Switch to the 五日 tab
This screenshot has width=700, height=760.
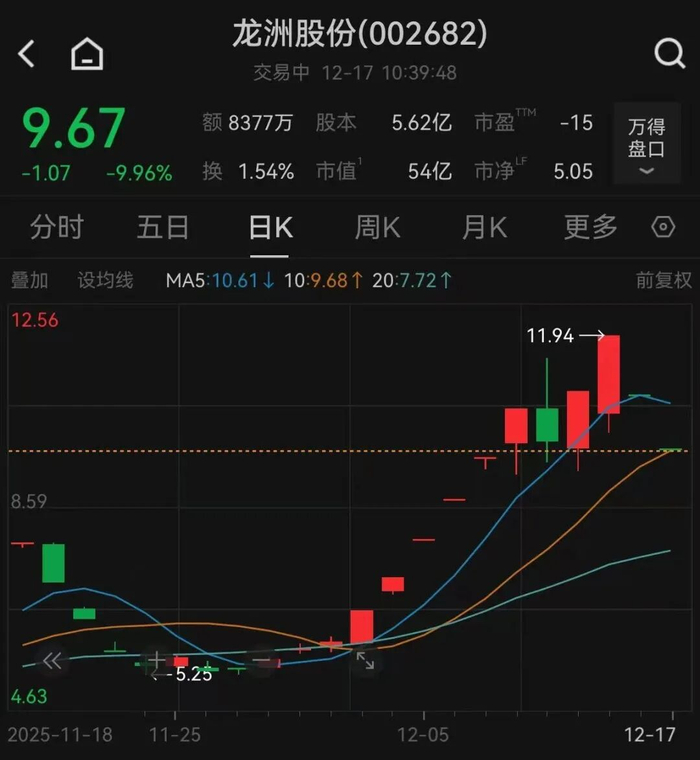click(x=163, y=228)
